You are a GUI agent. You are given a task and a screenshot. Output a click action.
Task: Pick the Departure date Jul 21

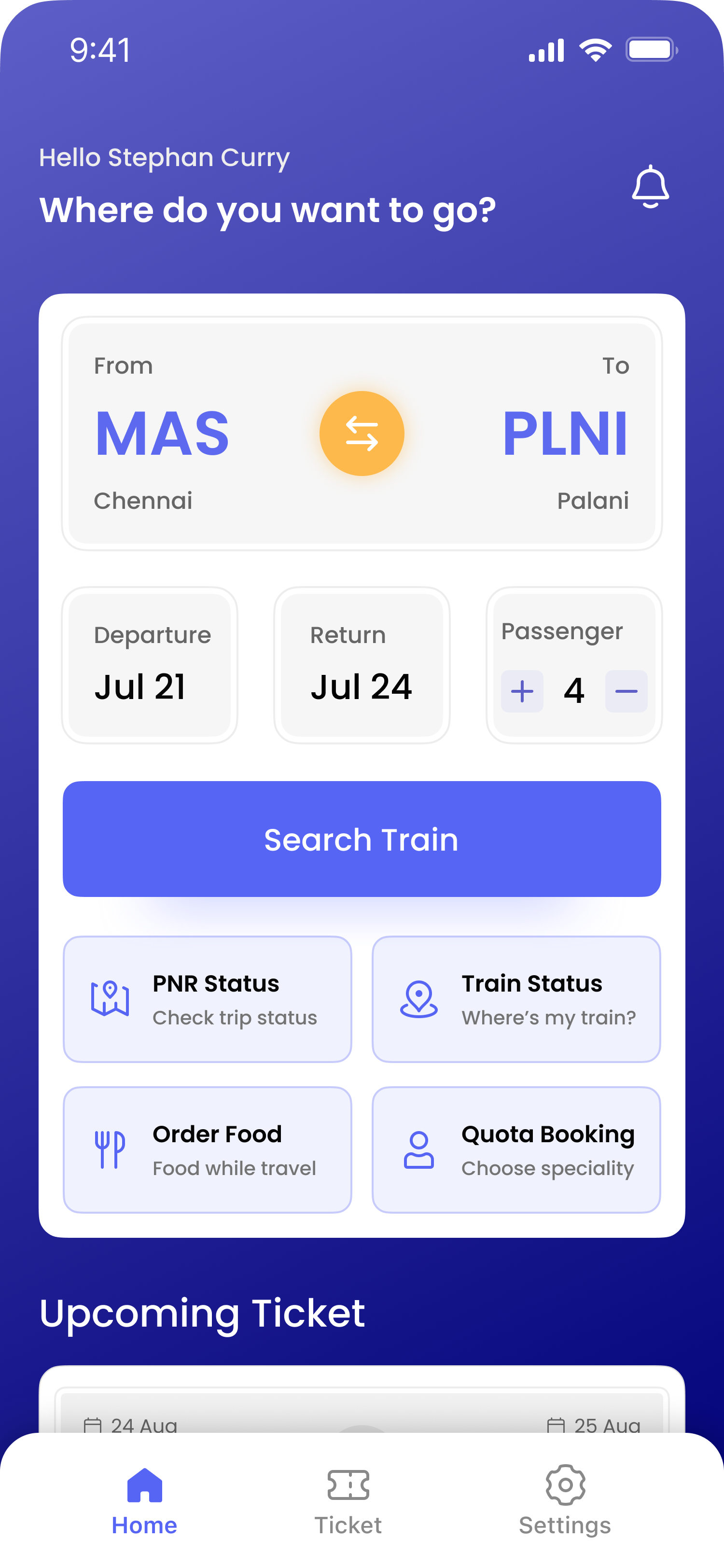click(150, 665)
